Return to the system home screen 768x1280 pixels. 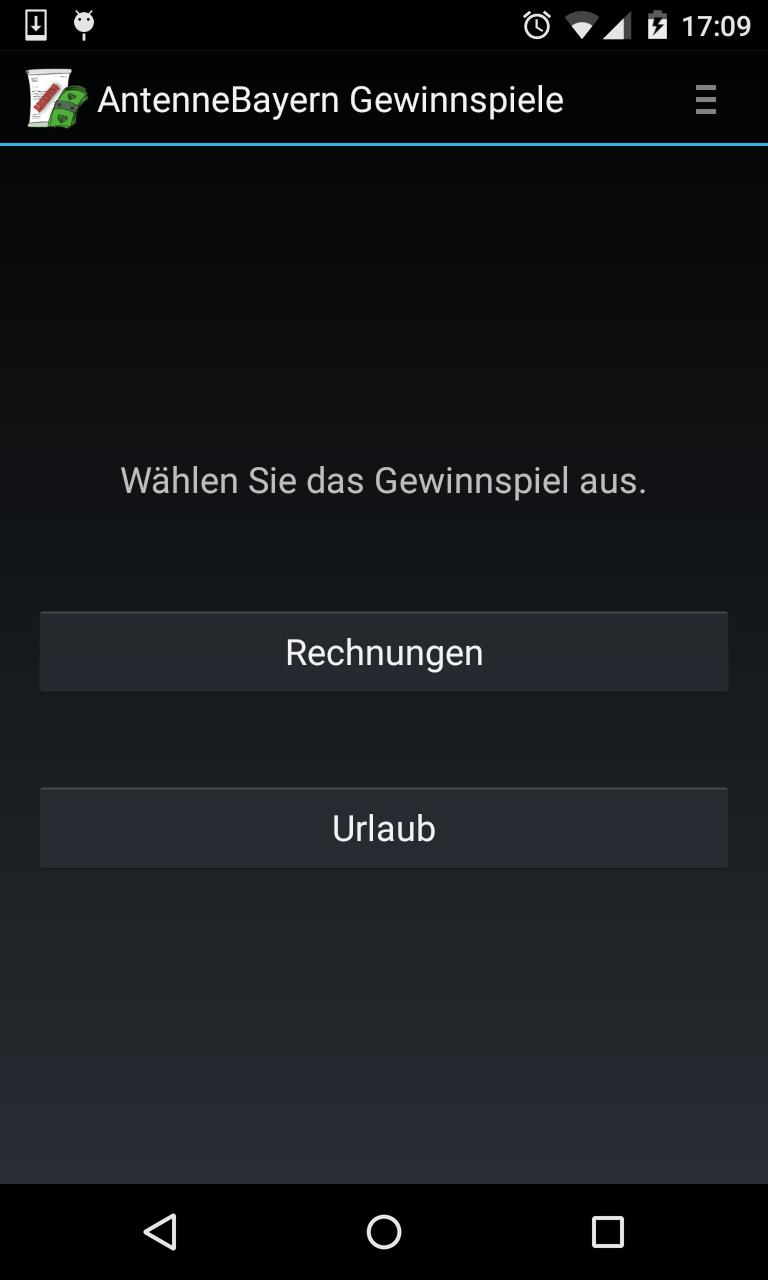[x=384, y=1232]
